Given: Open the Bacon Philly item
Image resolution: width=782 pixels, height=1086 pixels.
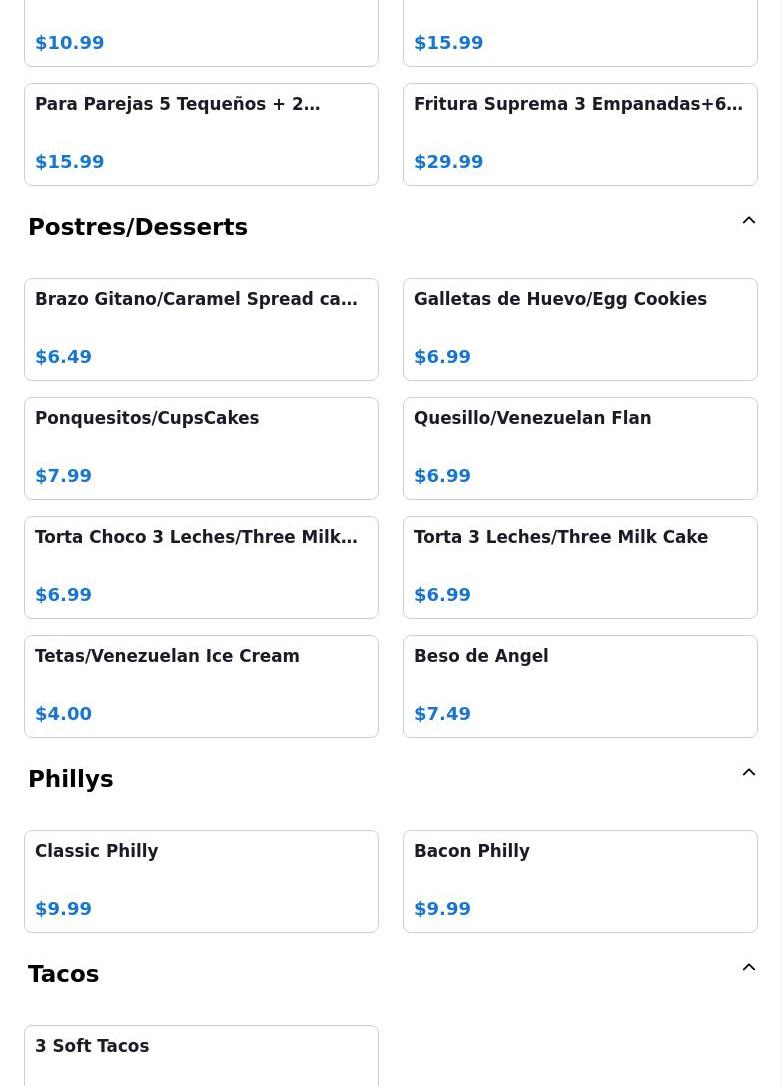Looking at the screenshot, I should 580,881.
